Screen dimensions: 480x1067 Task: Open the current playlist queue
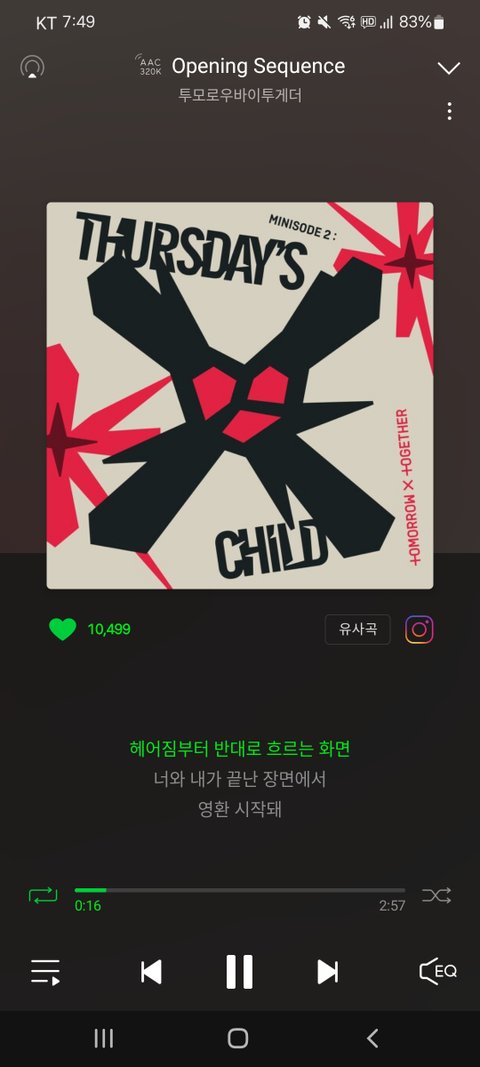[x=46, y=972]
